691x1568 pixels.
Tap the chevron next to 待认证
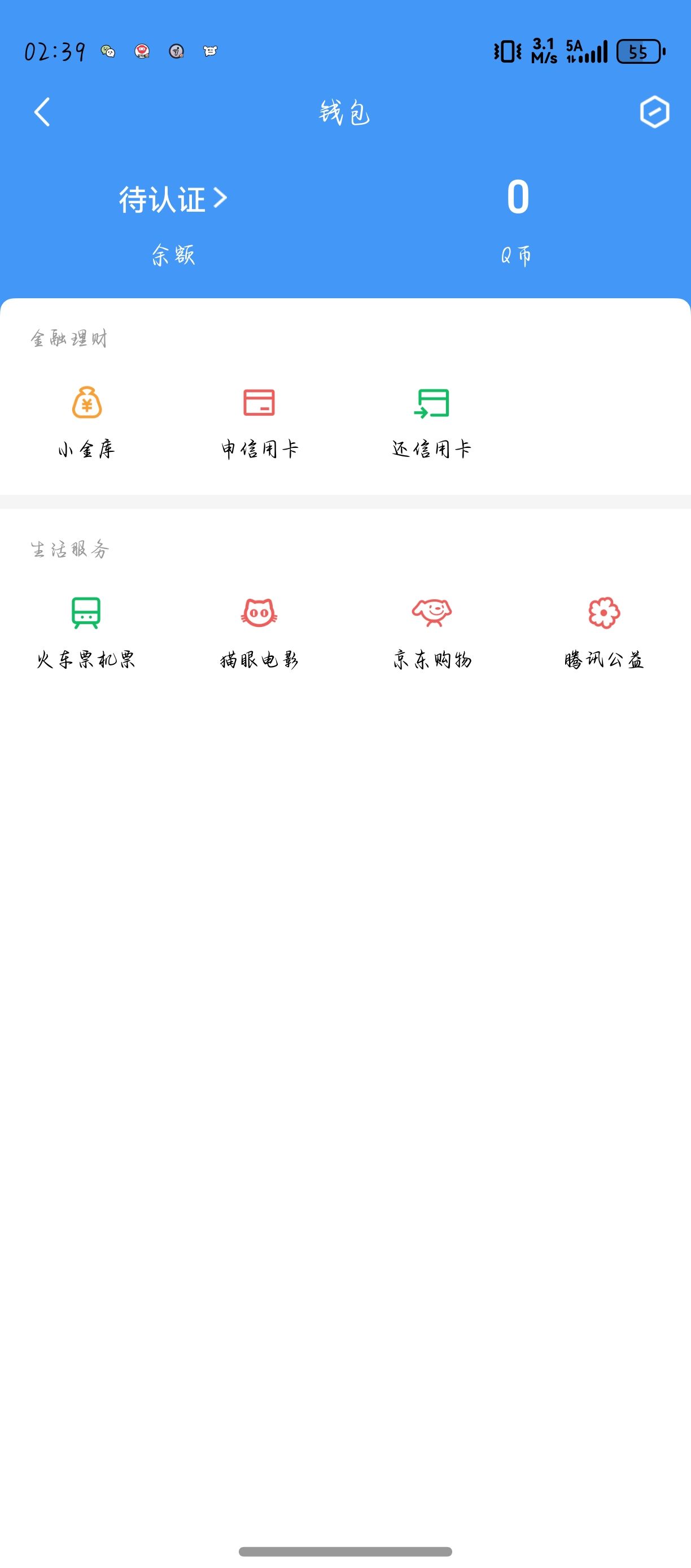[x=221, y=199]
